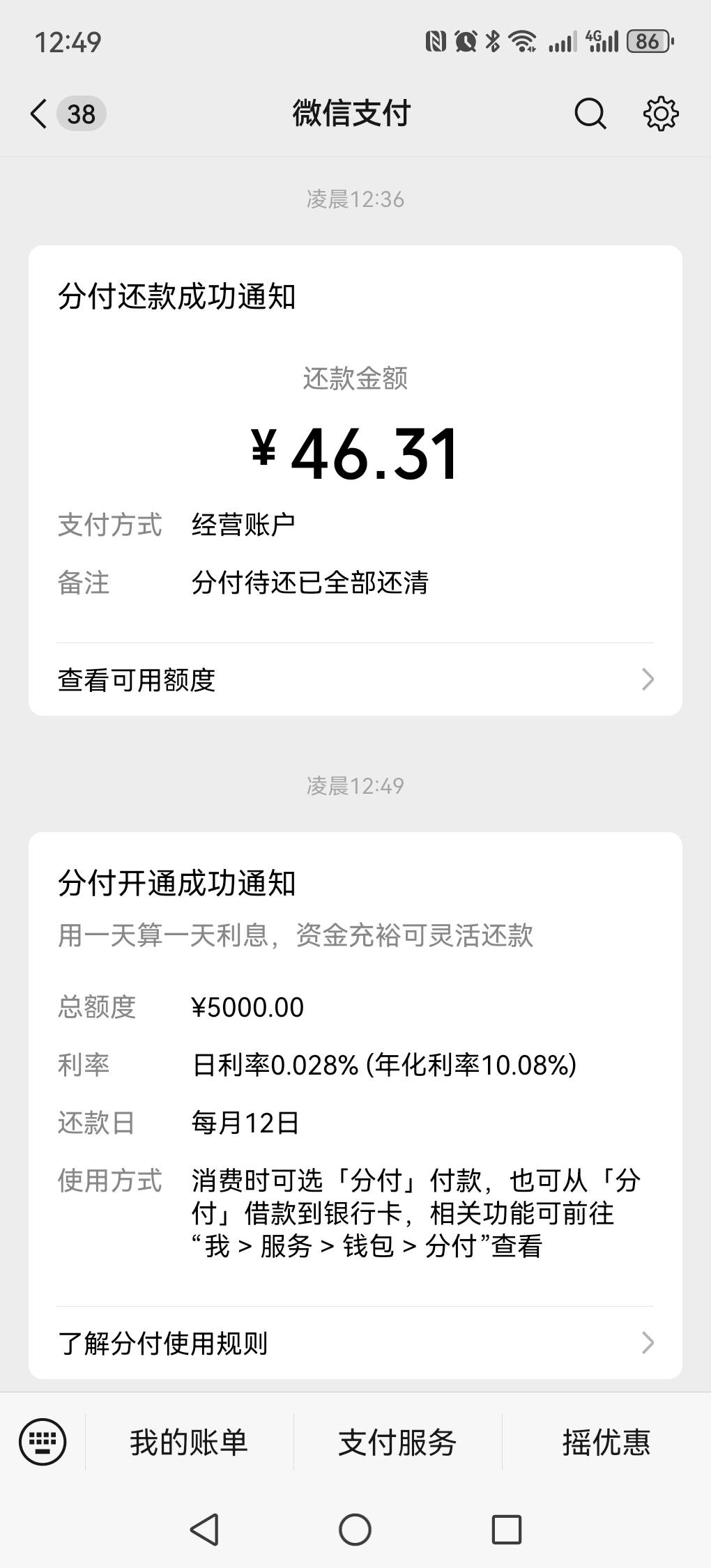The height and width of the screenshot is (1568, 711).
Task: Switch to keyboard input mode
Action: [x=43, y=1442]
